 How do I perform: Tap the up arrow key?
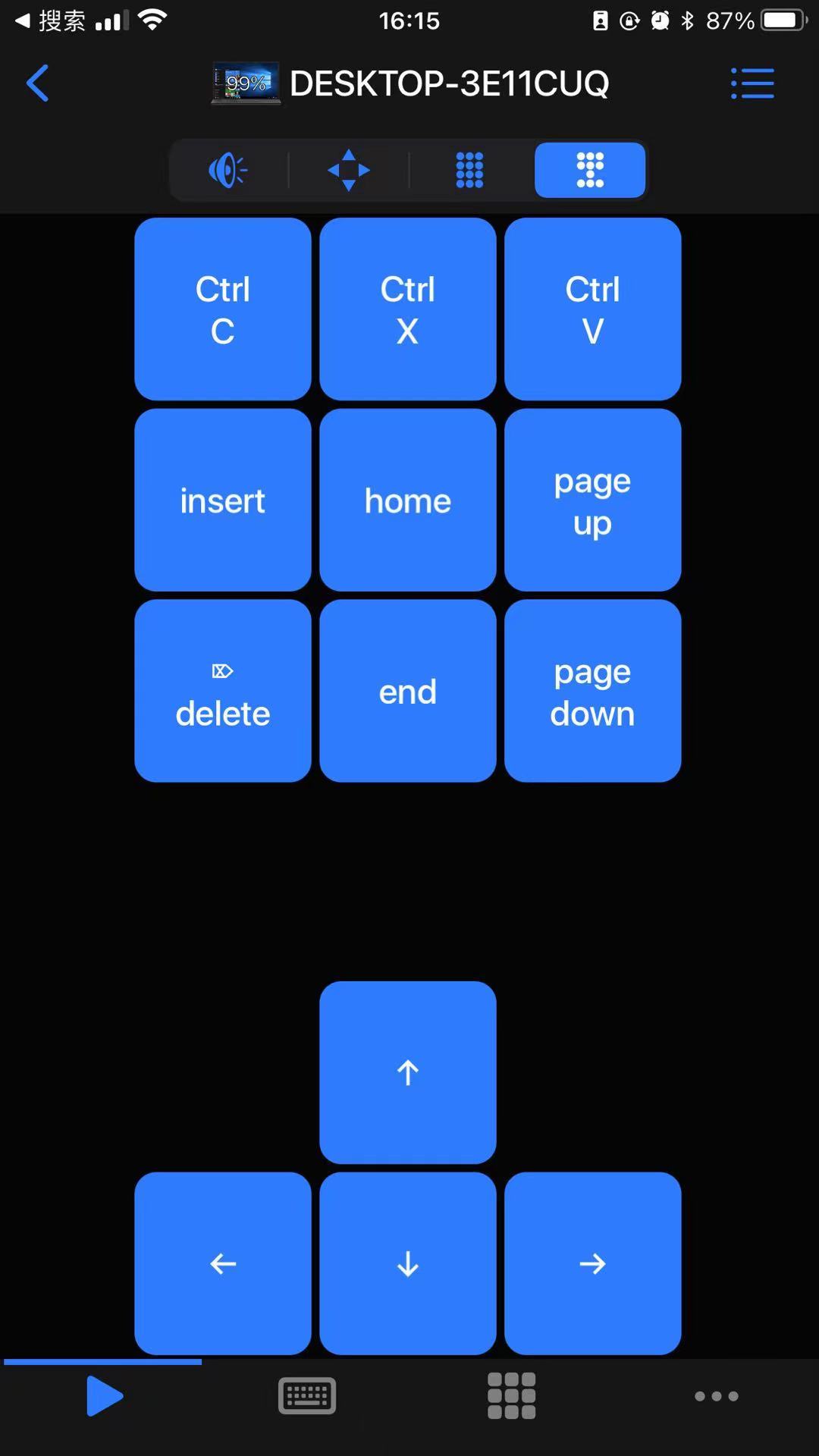click(408, 1073)
